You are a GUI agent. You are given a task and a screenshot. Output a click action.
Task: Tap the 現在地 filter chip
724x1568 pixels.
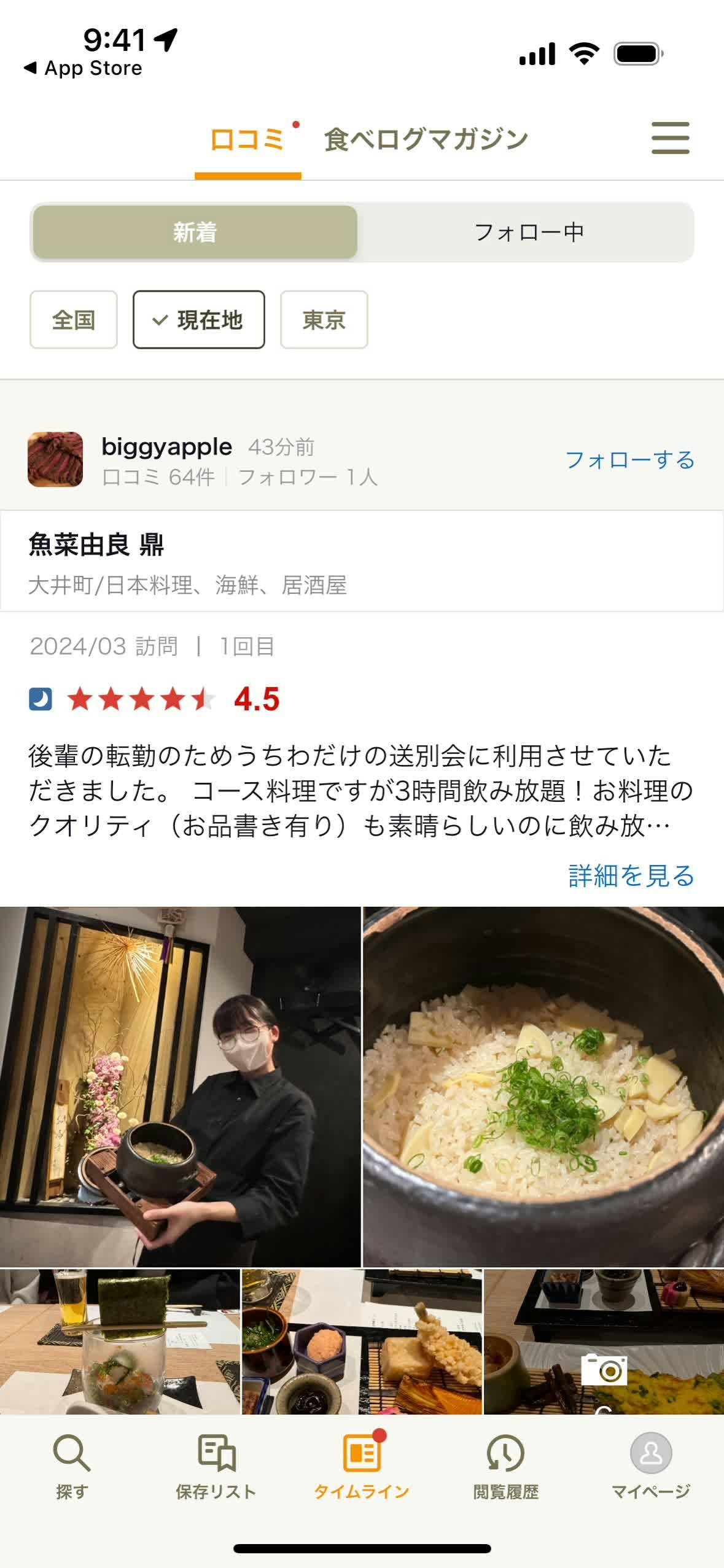pyautogui.click(x=198, y=320)
